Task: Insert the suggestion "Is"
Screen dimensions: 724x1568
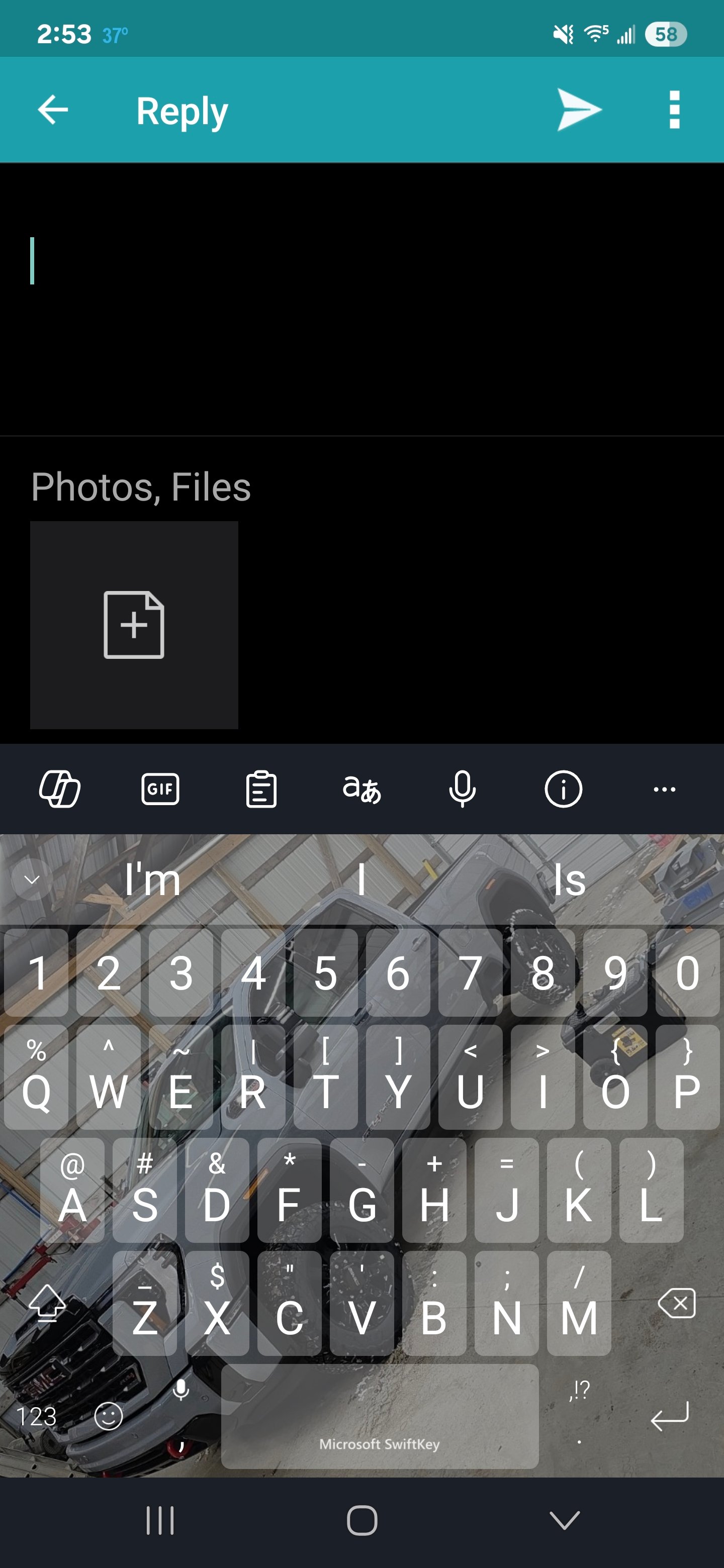Action: [x=569, y=879]
